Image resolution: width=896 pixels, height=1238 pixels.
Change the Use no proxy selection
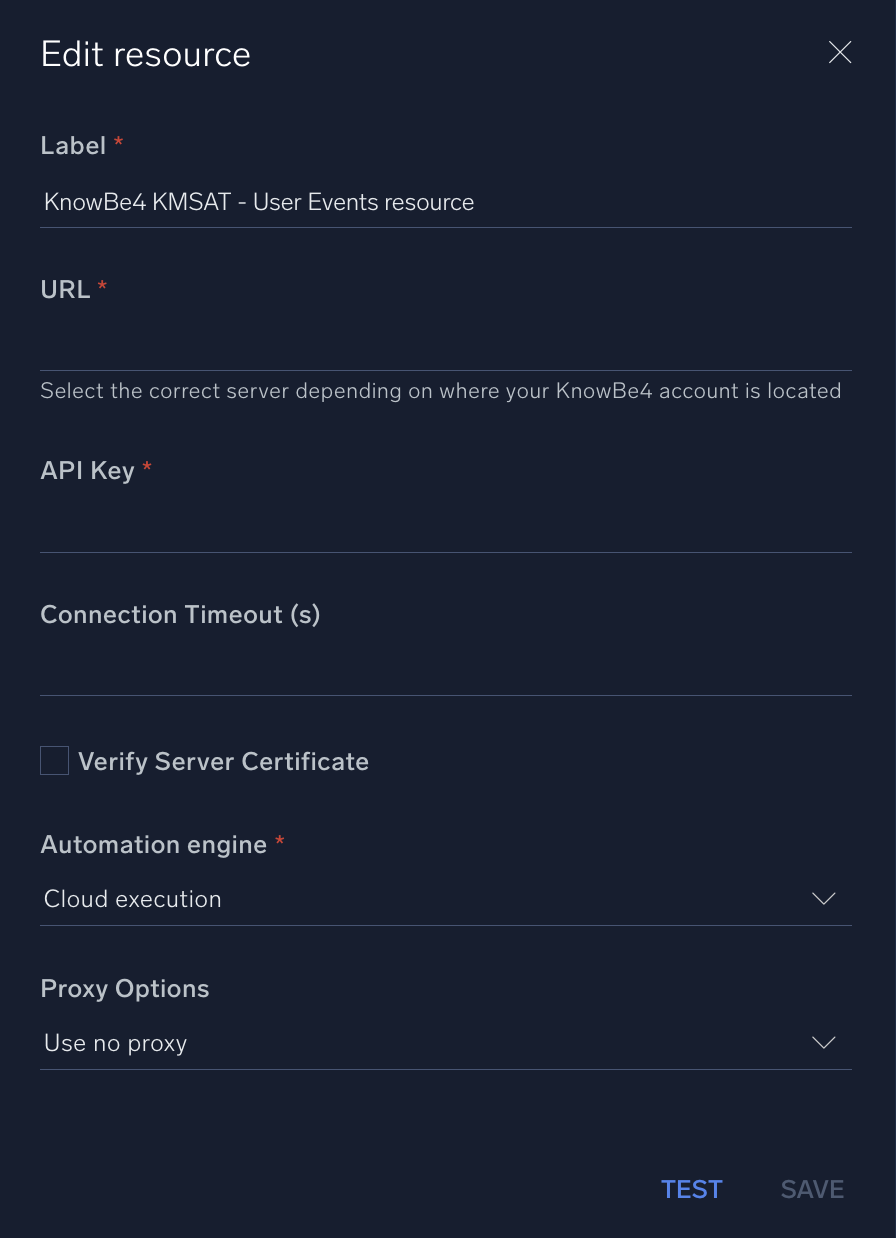click(446, 1042)
